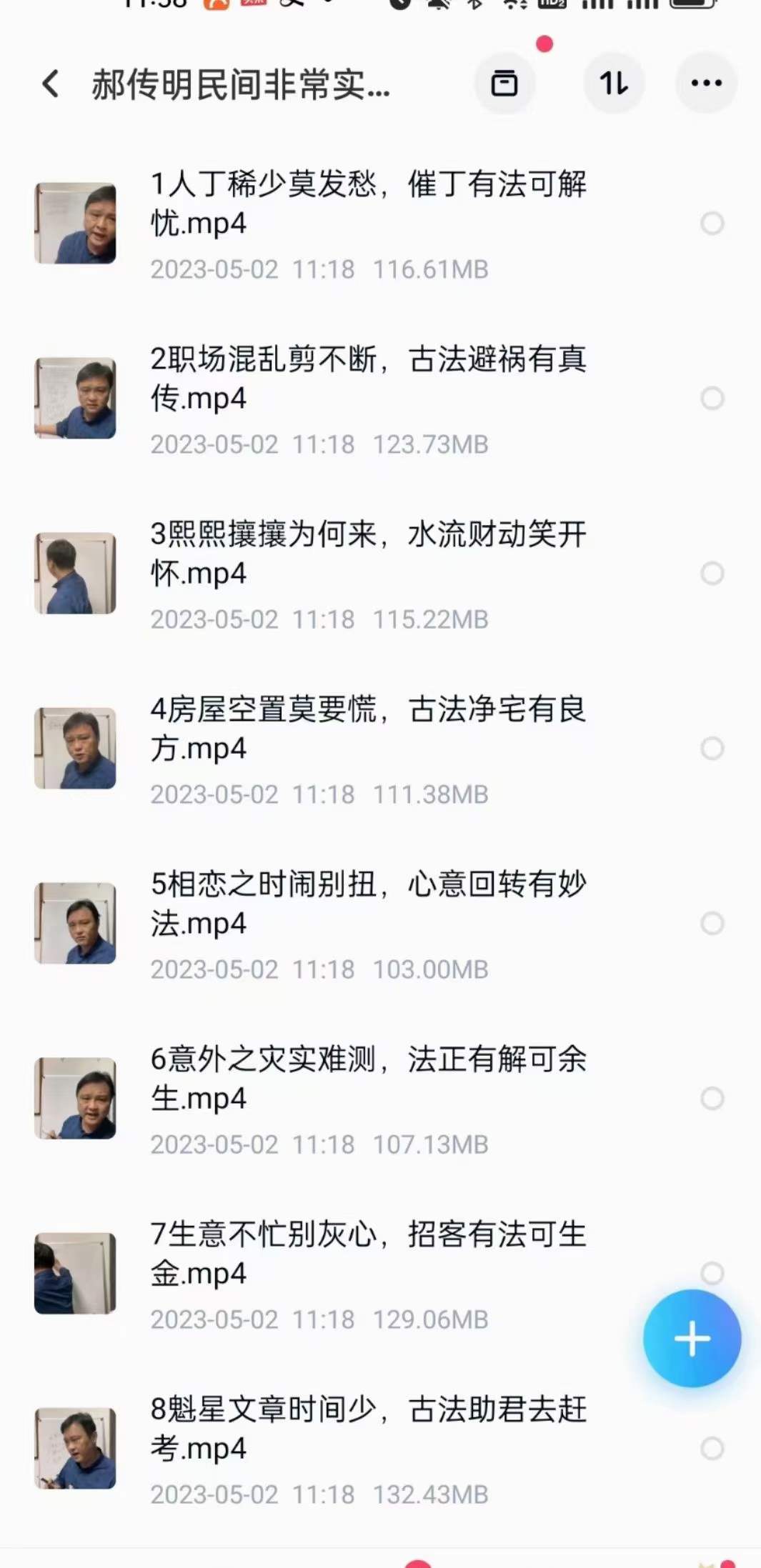The height and width of the screenshot is (1568, 761).
Task: Select the circle next to 8魁星文章时间少.mp4
Action: coord(712,1446)
